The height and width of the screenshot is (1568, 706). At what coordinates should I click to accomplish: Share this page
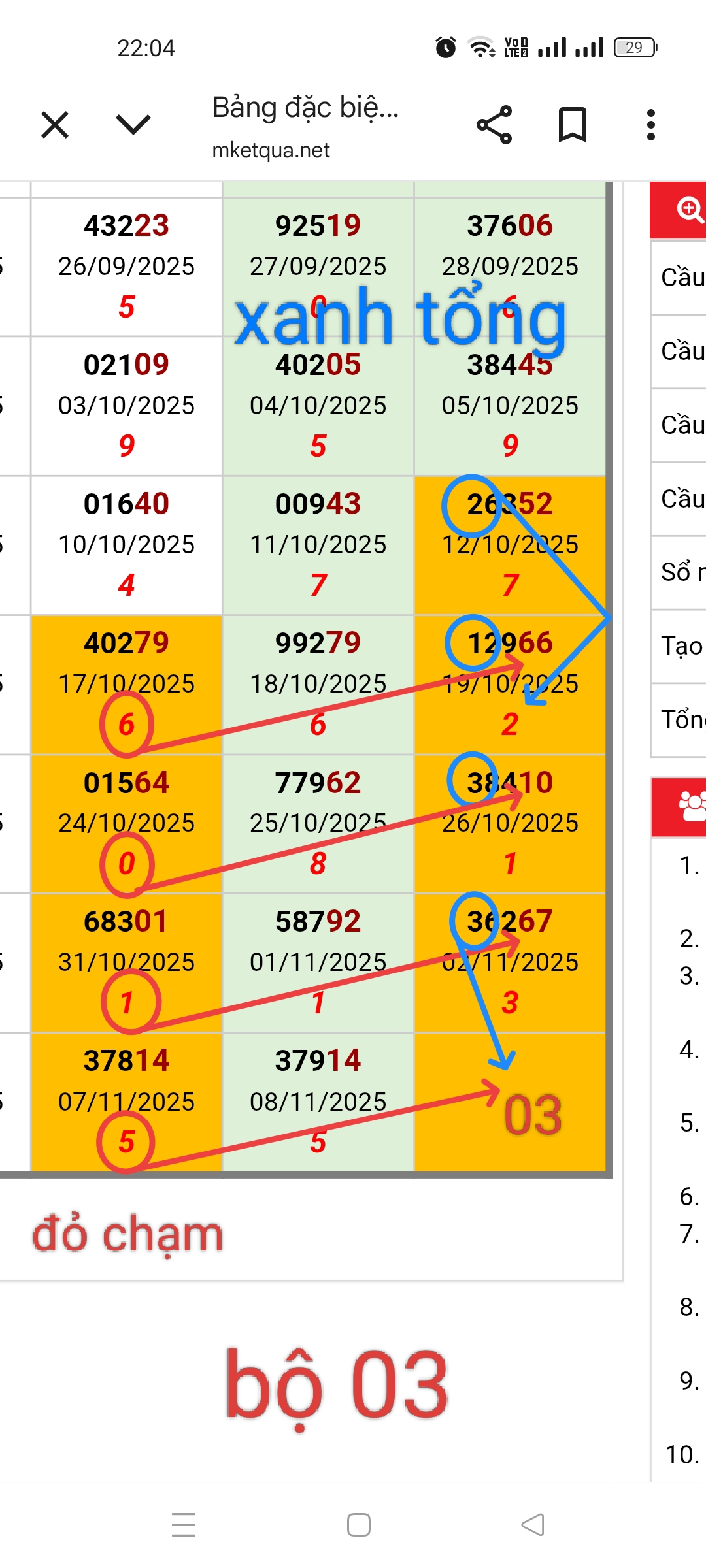coord(494,125)
